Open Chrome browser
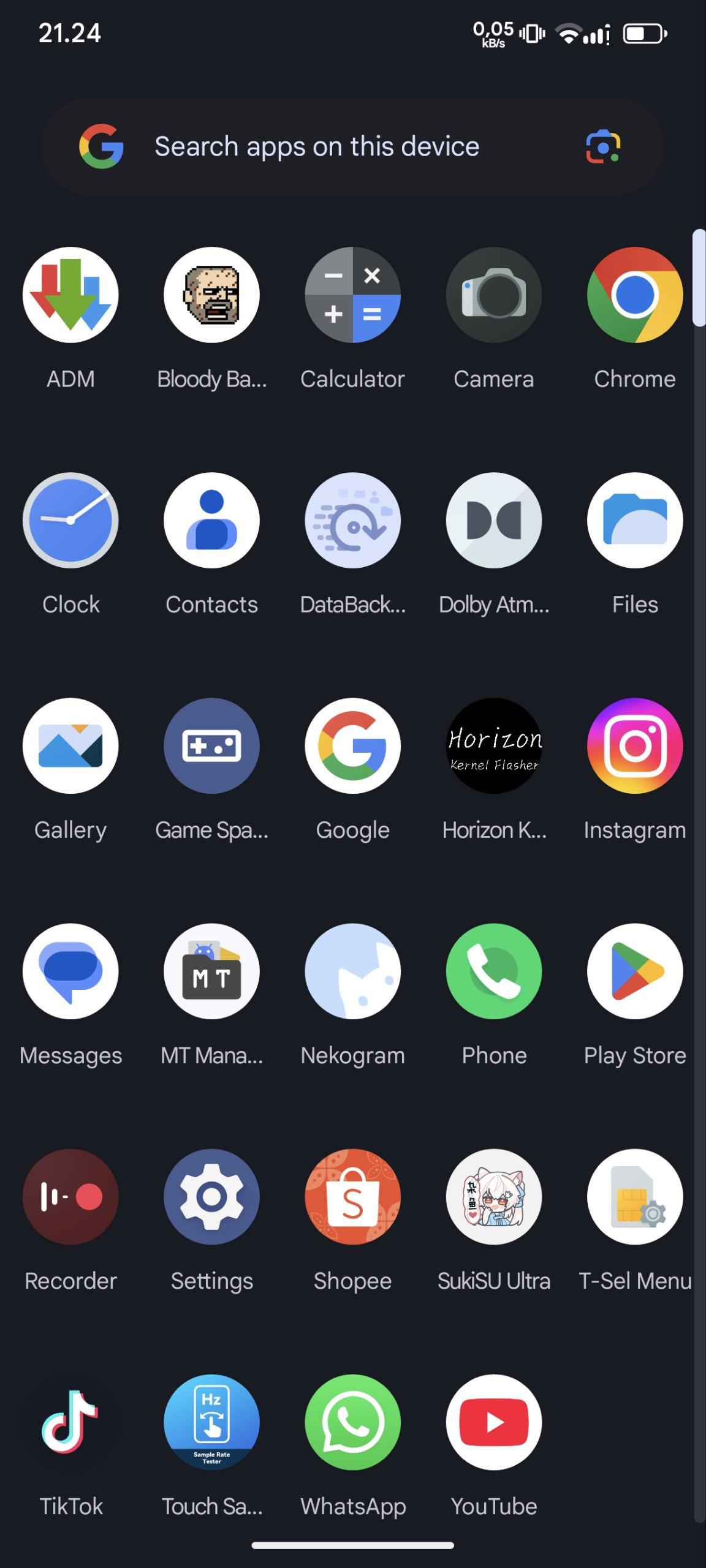Image resolution: width=706 pixels, height=1568 pixels. tap(634, 295)
